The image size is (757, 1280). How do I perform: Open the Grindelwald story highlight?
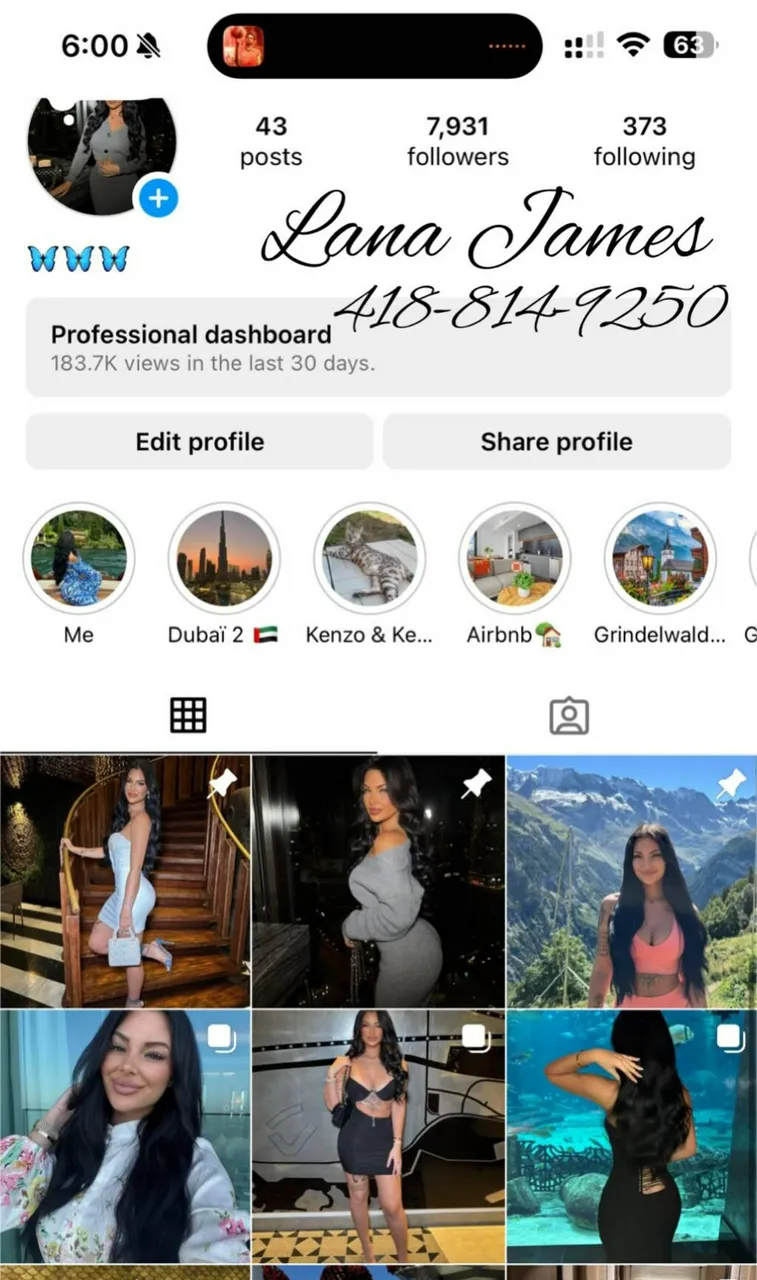pyautogui.click(x=660, y=558)
